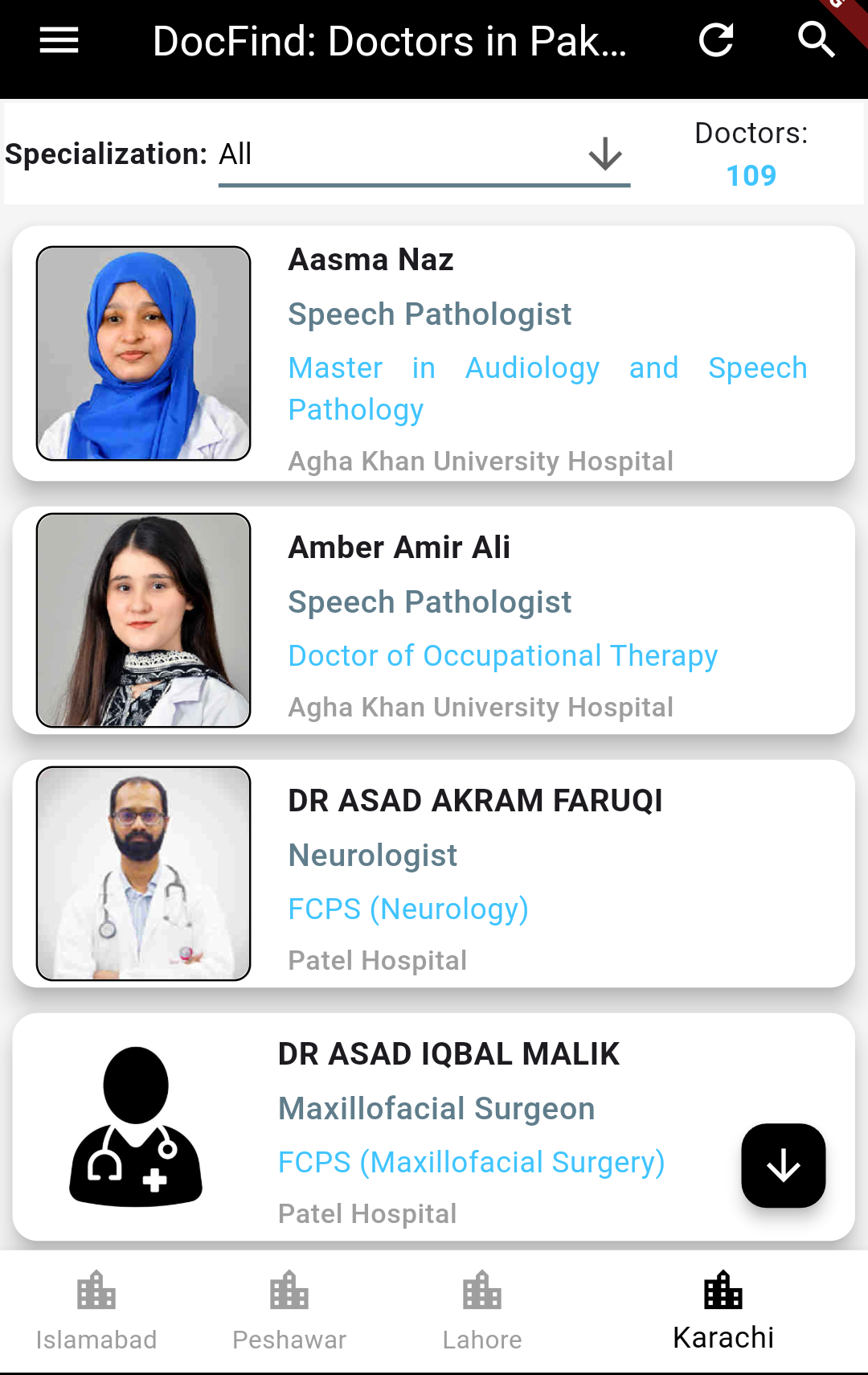Open Aasma Naz's doctor card
Screen dimensions: 868x1375
434,354
